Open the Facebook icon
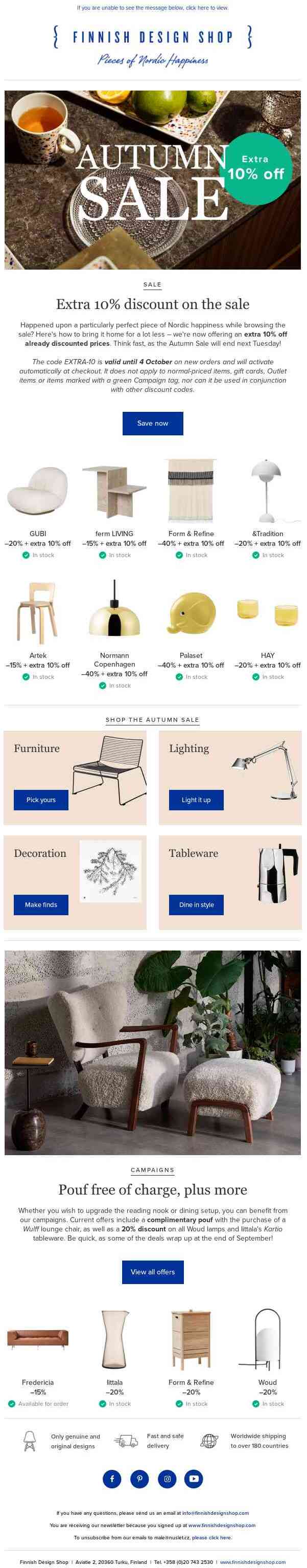The image size is (307, 1568). 112,1478
